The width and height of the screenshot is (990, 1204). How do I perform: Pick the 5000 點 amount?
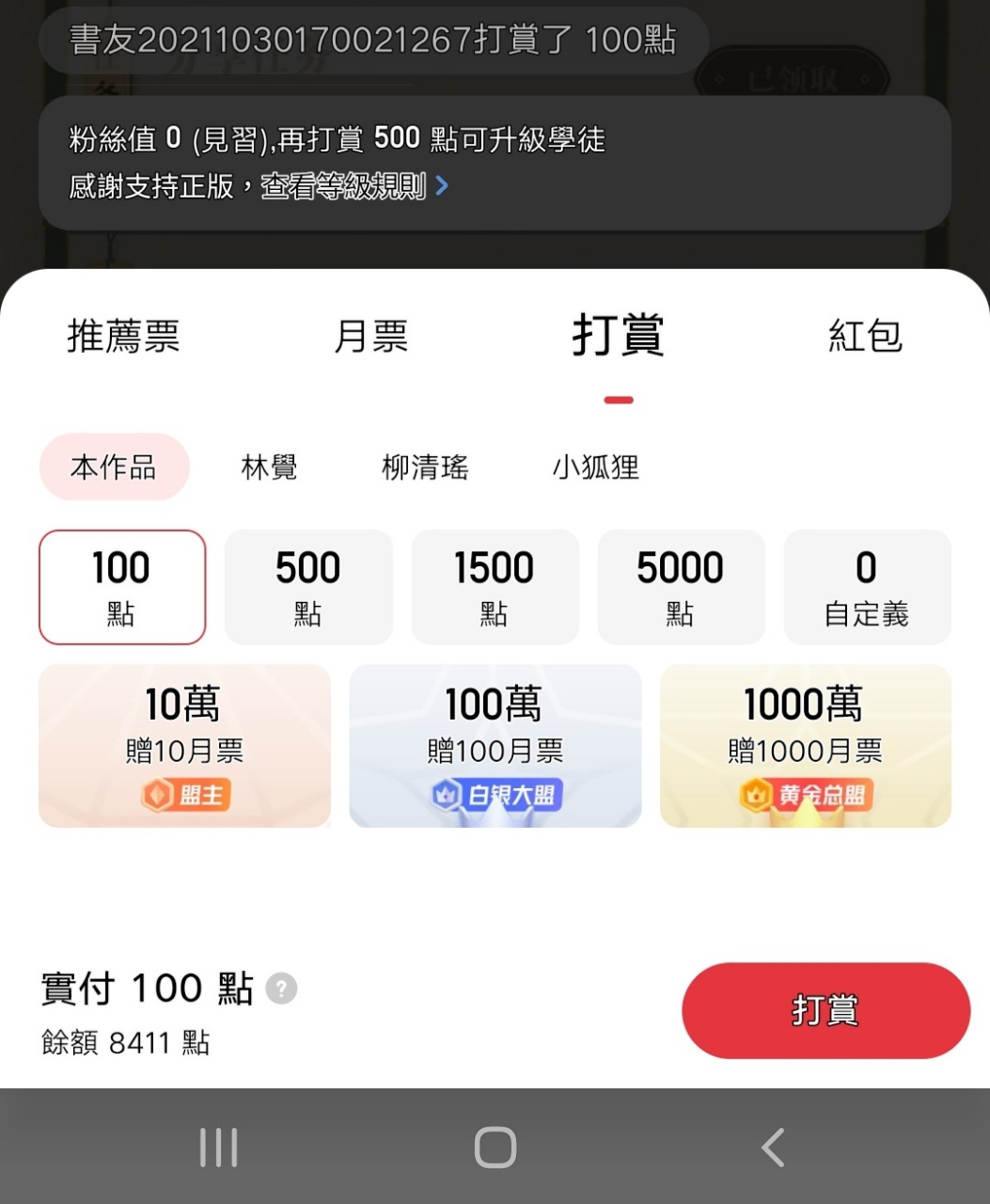point(681,587)
